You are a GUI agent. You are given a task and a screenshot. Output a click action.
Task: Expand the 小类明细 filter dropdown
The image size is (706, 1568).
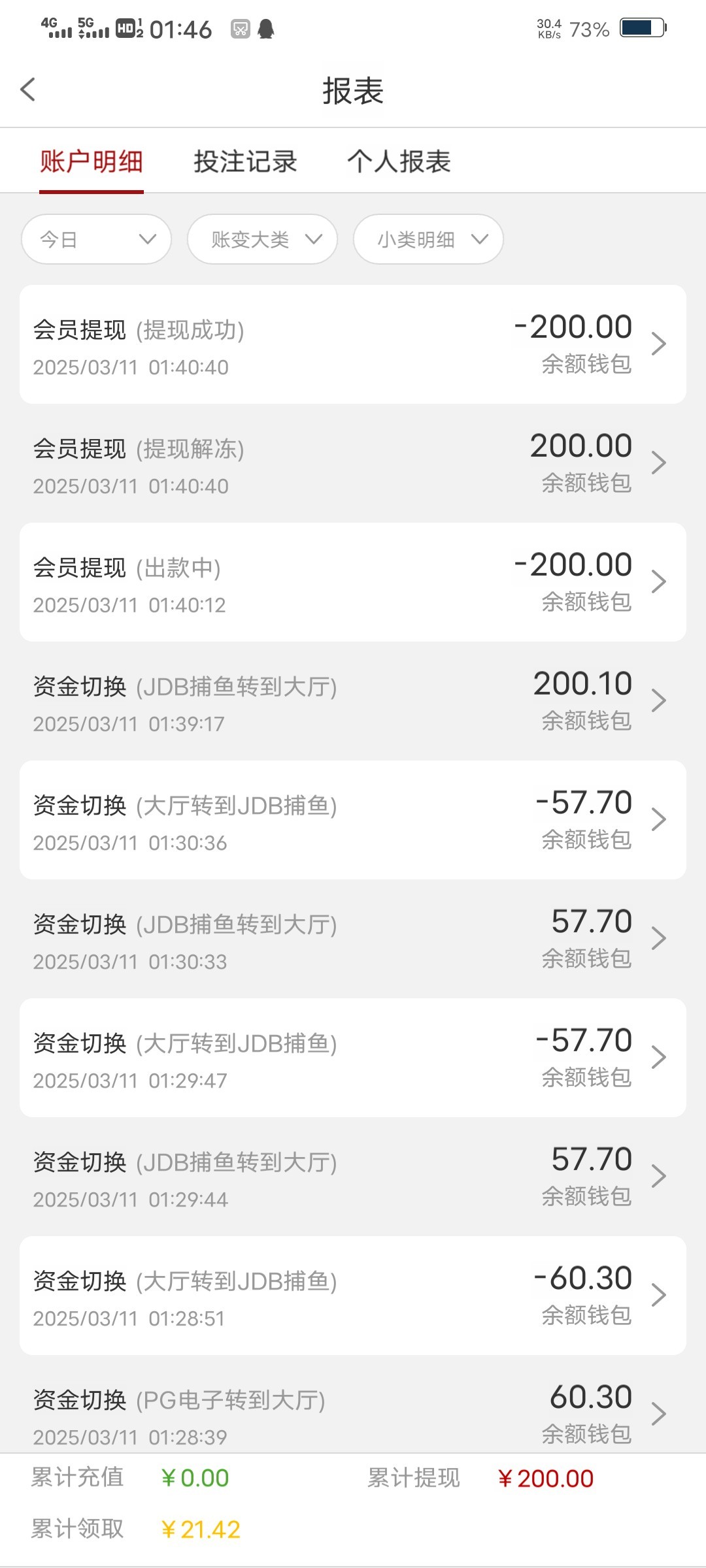(x=428, y=239)
